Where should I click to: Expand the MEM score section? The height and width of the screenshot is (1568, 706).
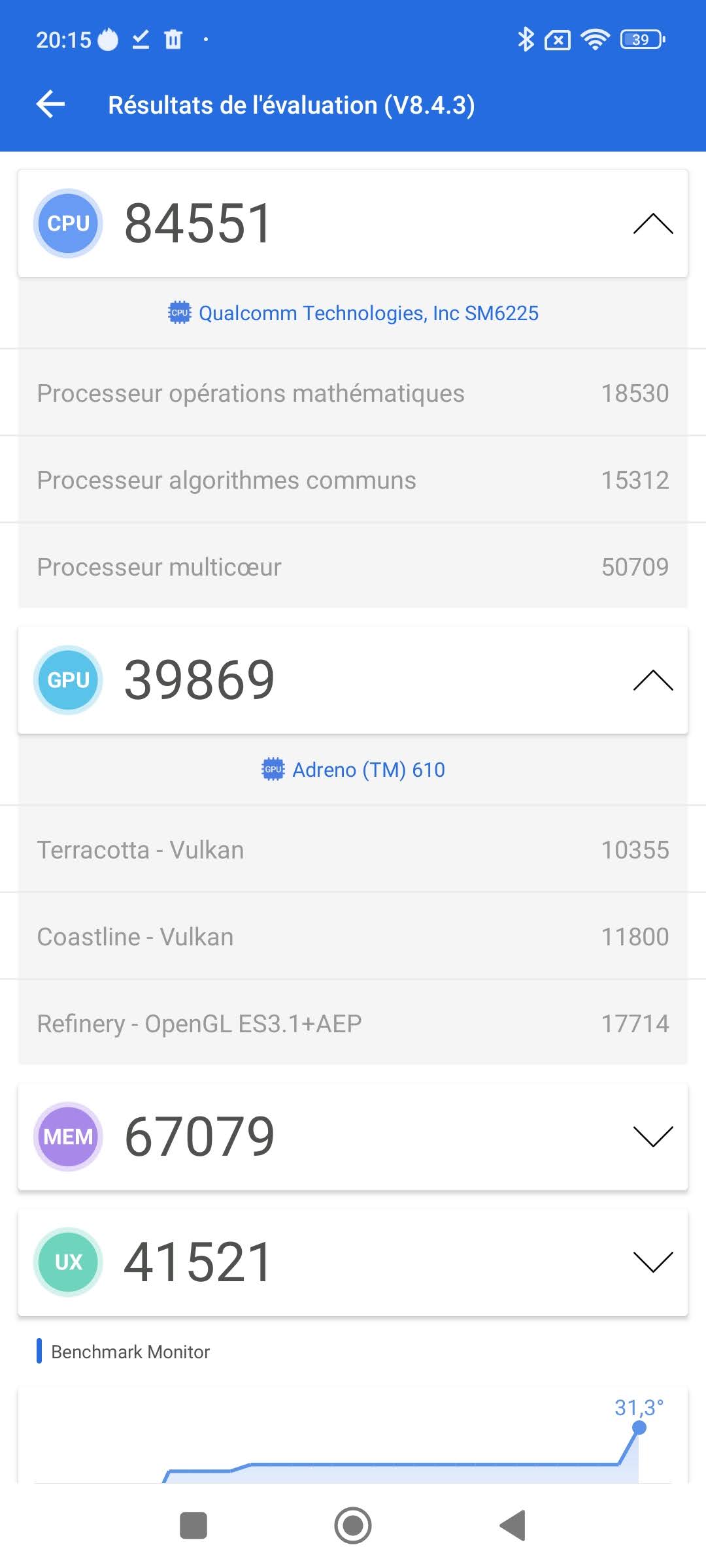pos(652,1136)
